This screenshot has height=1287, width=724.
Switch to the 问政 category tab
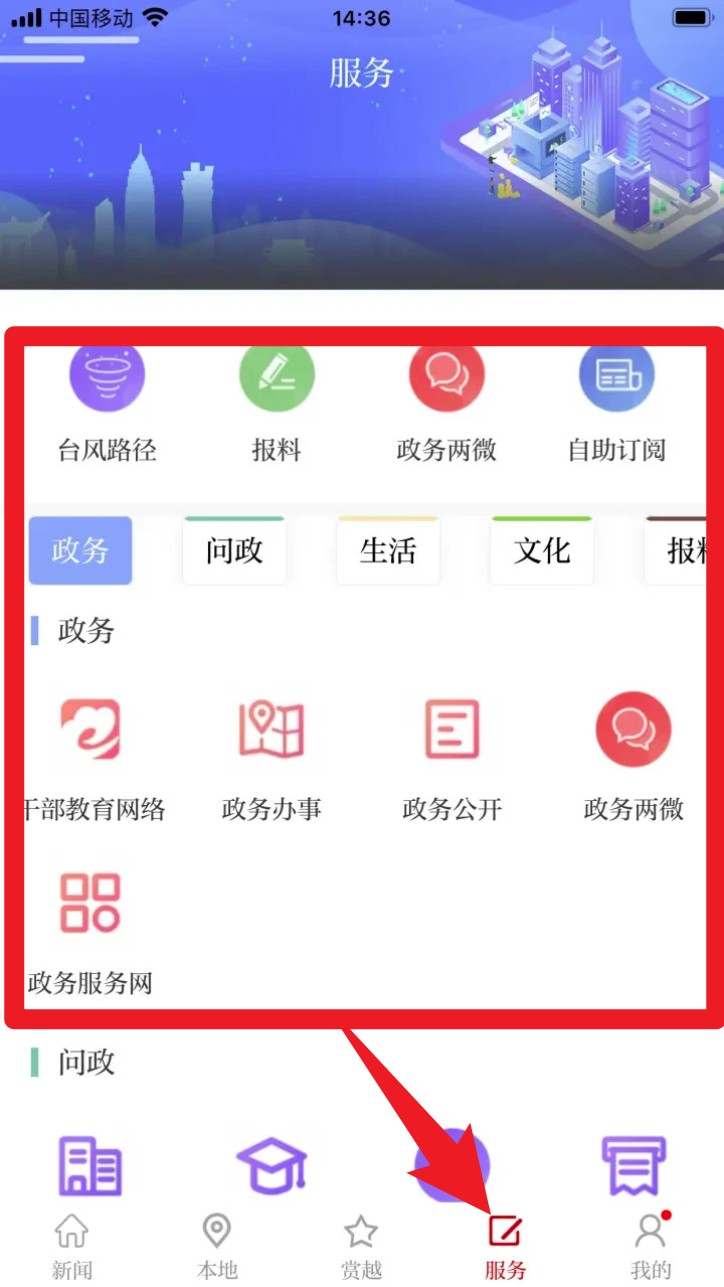tap(233, 550)
